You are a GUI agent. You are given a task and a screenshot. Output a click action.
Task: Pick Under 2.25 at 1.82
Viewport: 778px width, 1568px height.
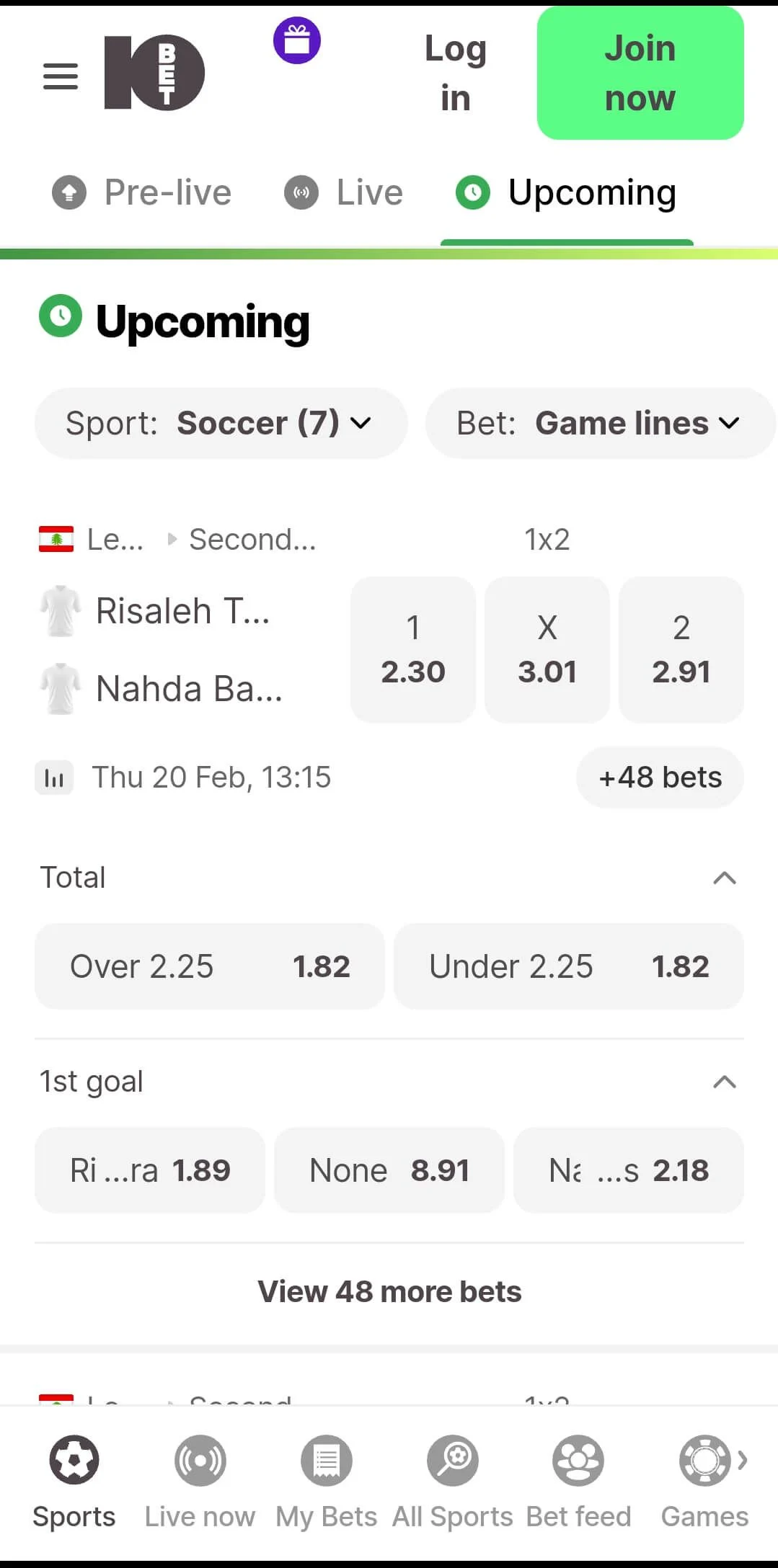(x=568, y=966)
